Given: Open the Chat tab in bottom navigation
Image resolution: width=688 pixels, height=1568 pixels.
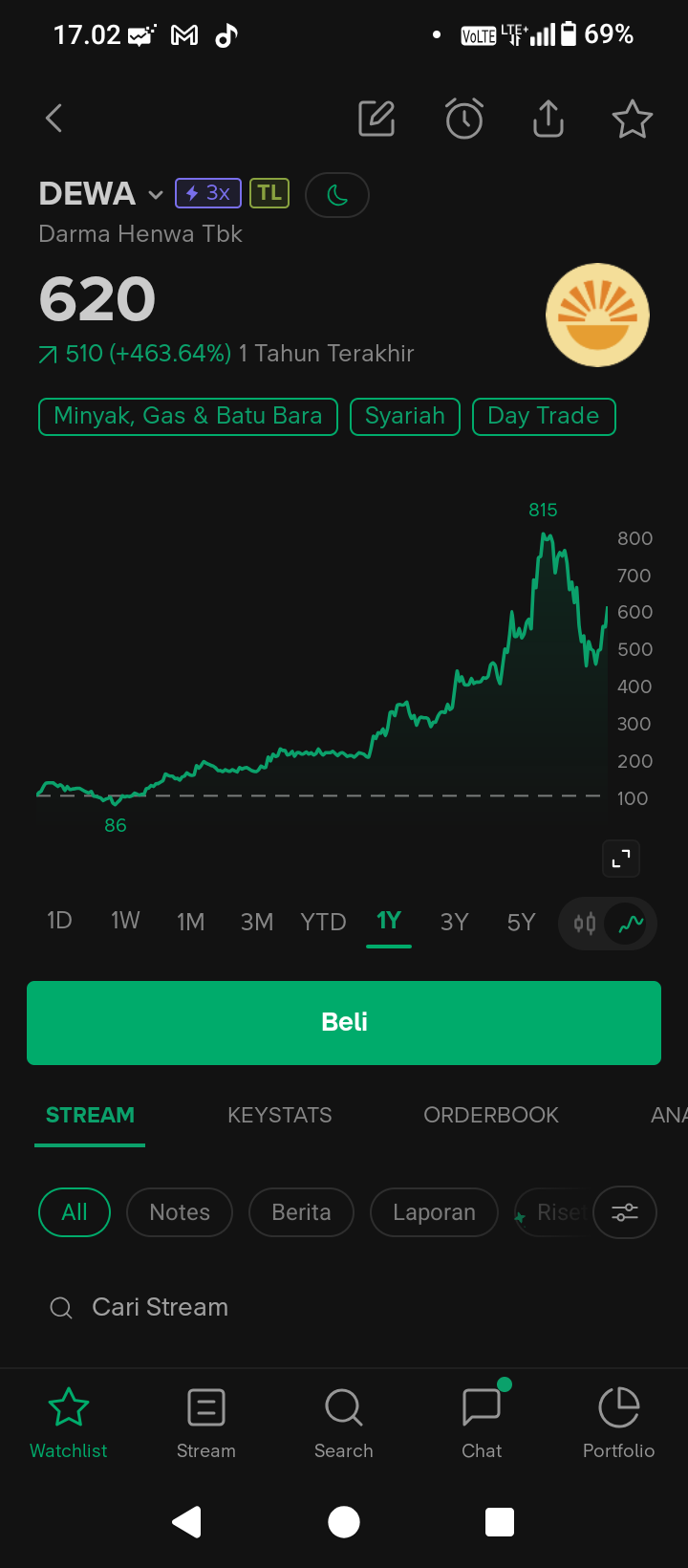Looking at the screenshot, I should [482, 1423].
